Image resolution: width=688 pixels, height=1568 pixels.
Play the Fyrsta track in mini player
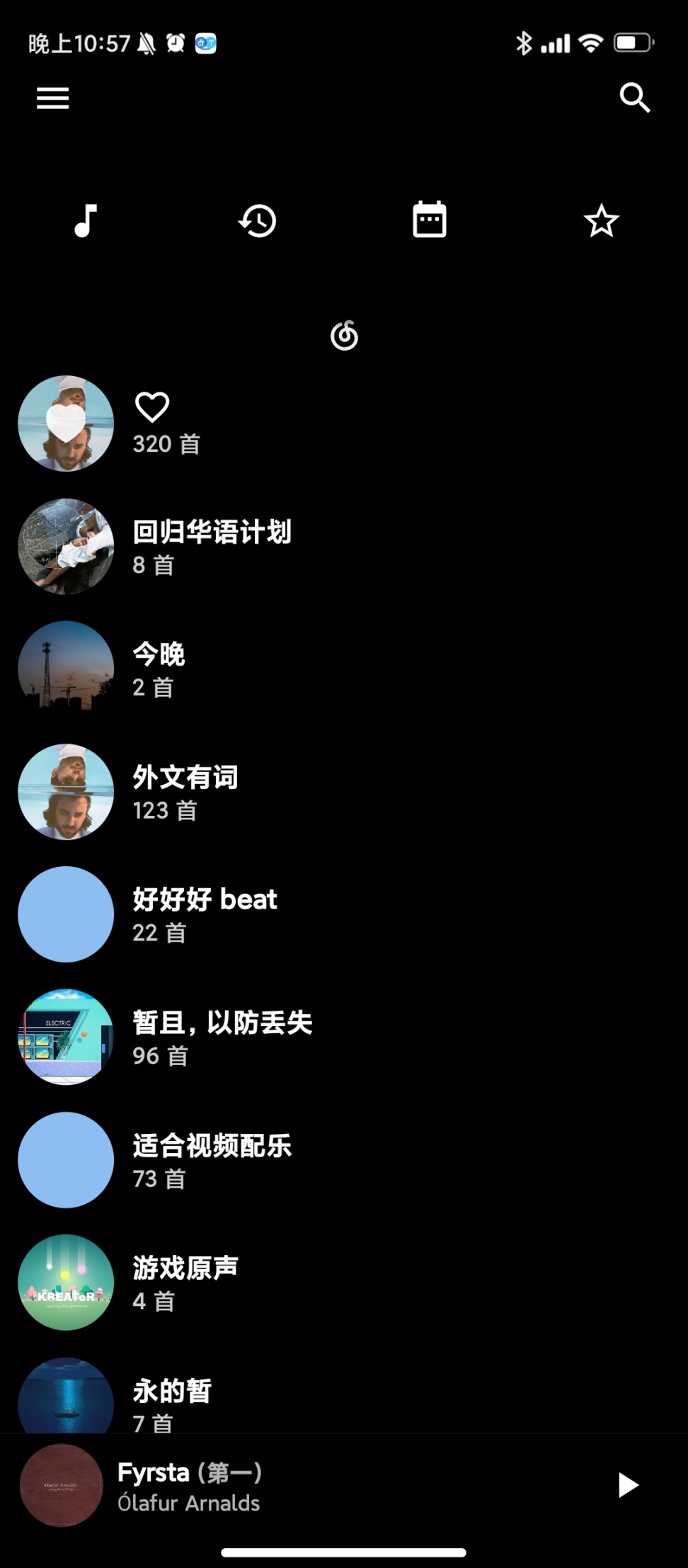628,1485
